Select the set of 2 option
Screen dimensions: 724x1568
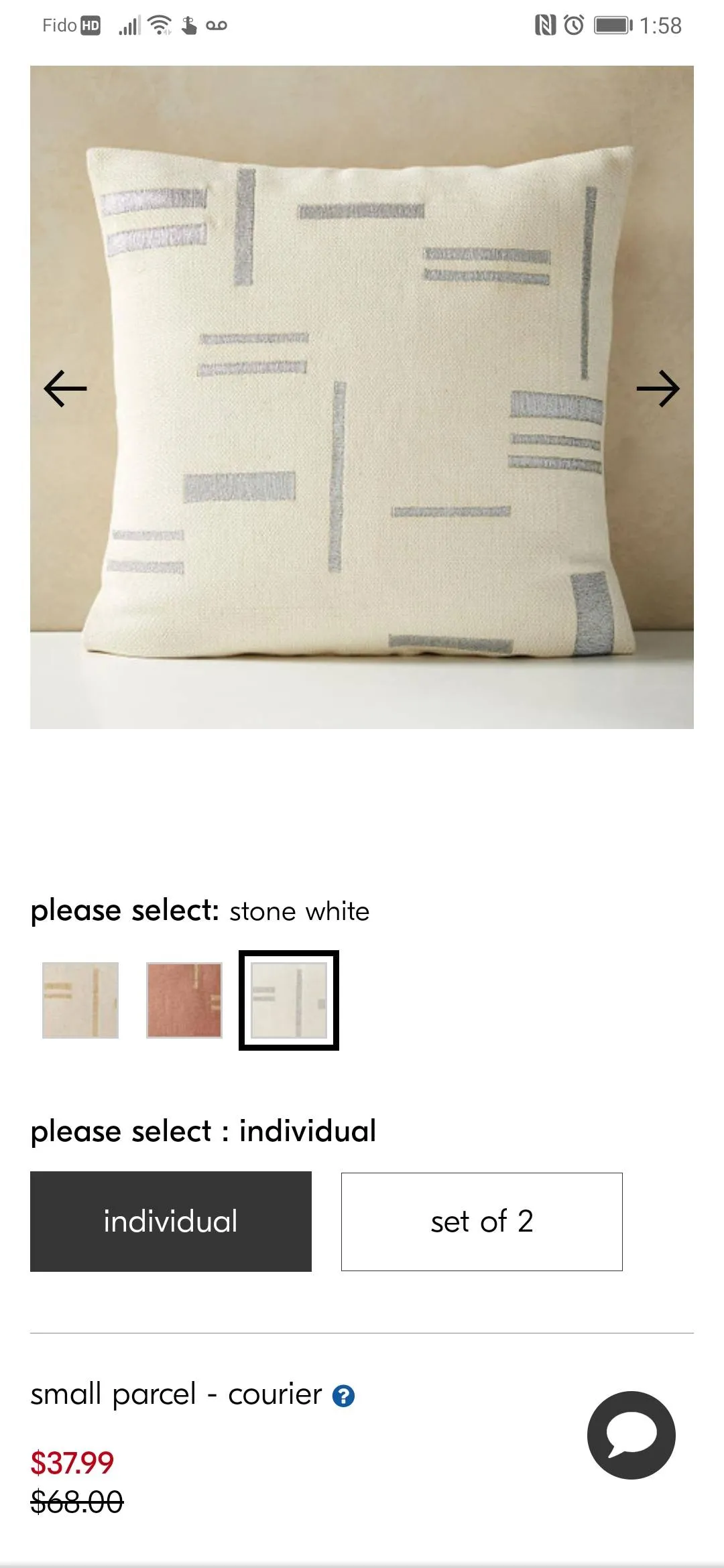pyautogui.click(x=481, y=1221)
